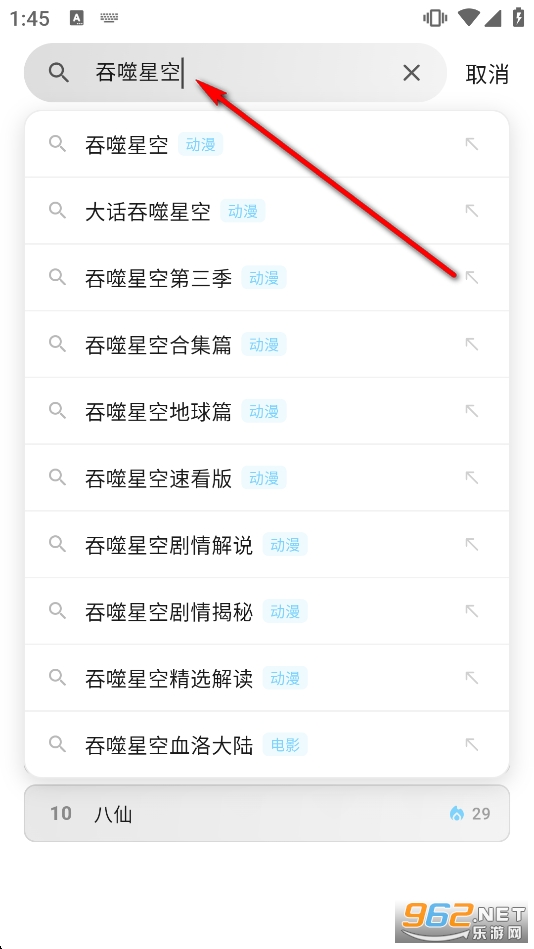Fill the search box using the 吞噬星空第三季 arrow
This screenshot has width=534, height=949.
472,278
